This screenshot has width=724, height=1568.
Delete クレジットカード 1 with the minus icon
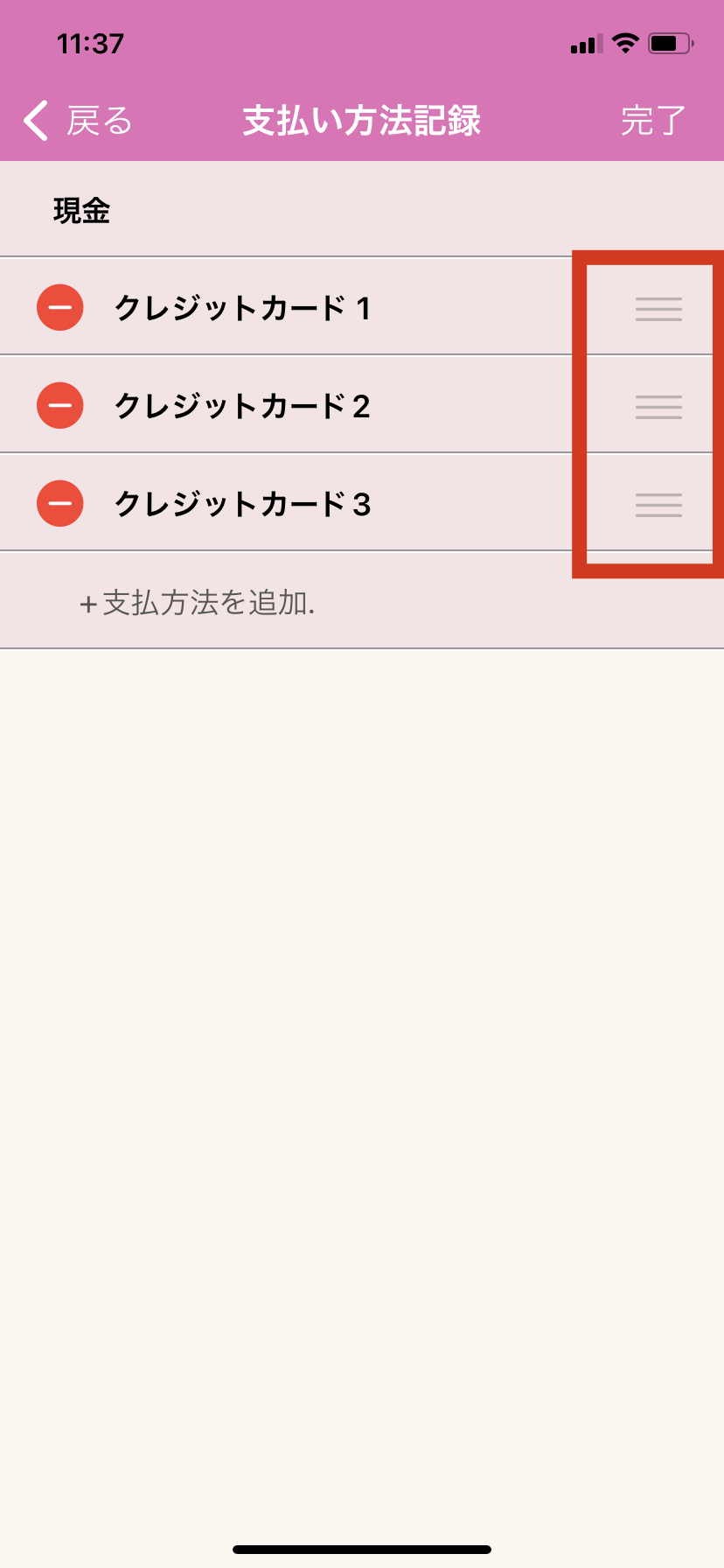[59, 308]
